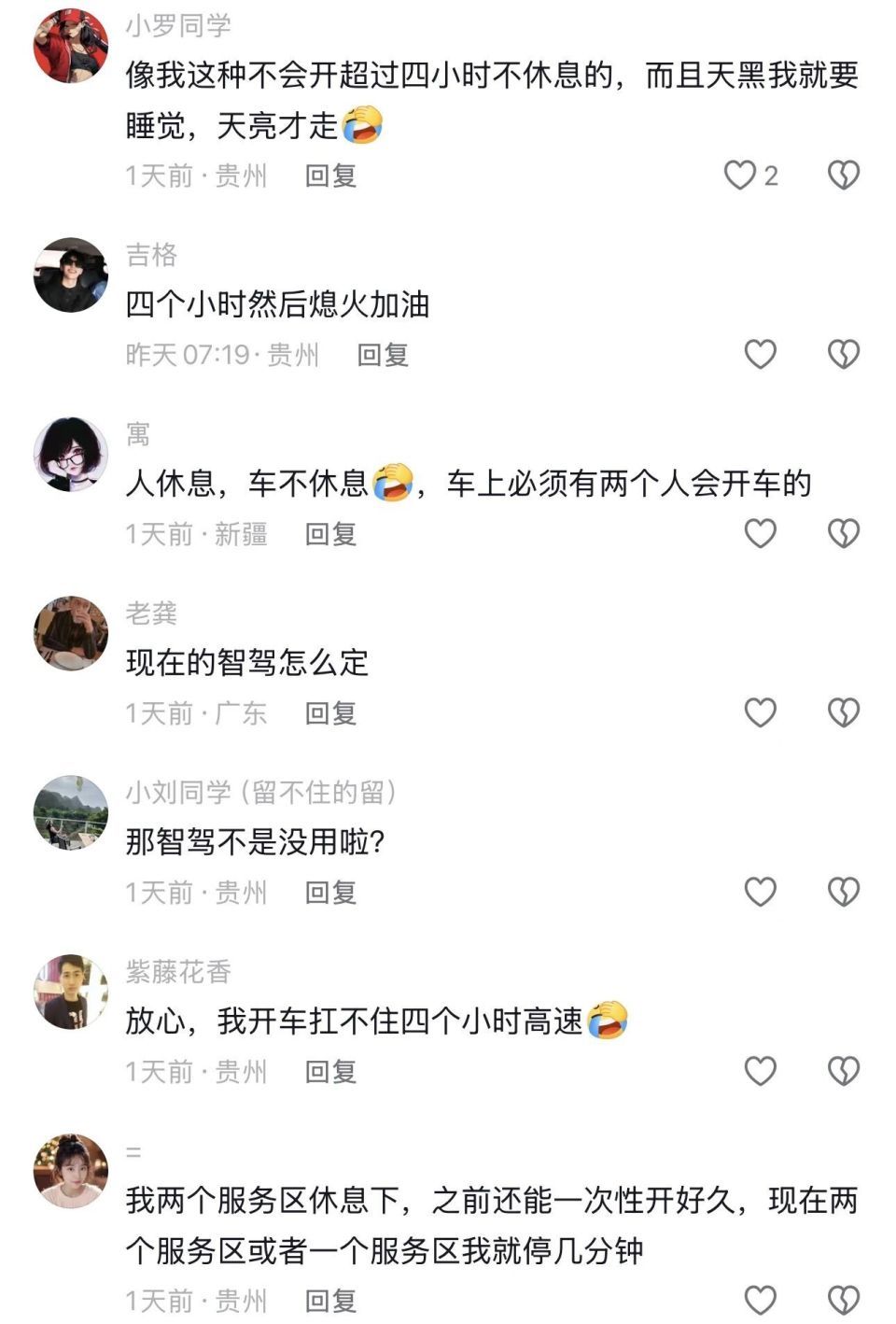
Task: Like 小刘同学's comment
Action: point(760,893)
